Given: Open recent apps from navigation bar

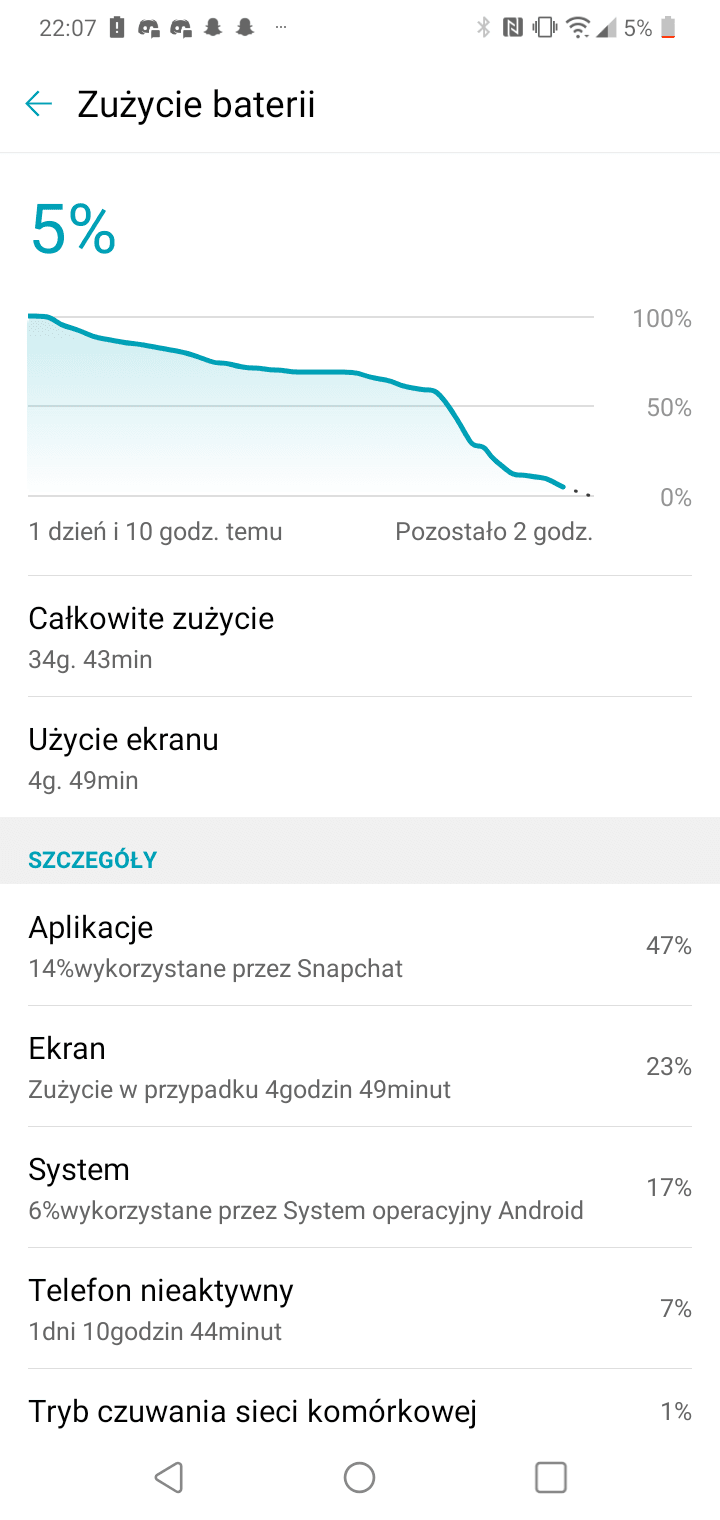Looking at the screenshot, I should (551, 1477).
